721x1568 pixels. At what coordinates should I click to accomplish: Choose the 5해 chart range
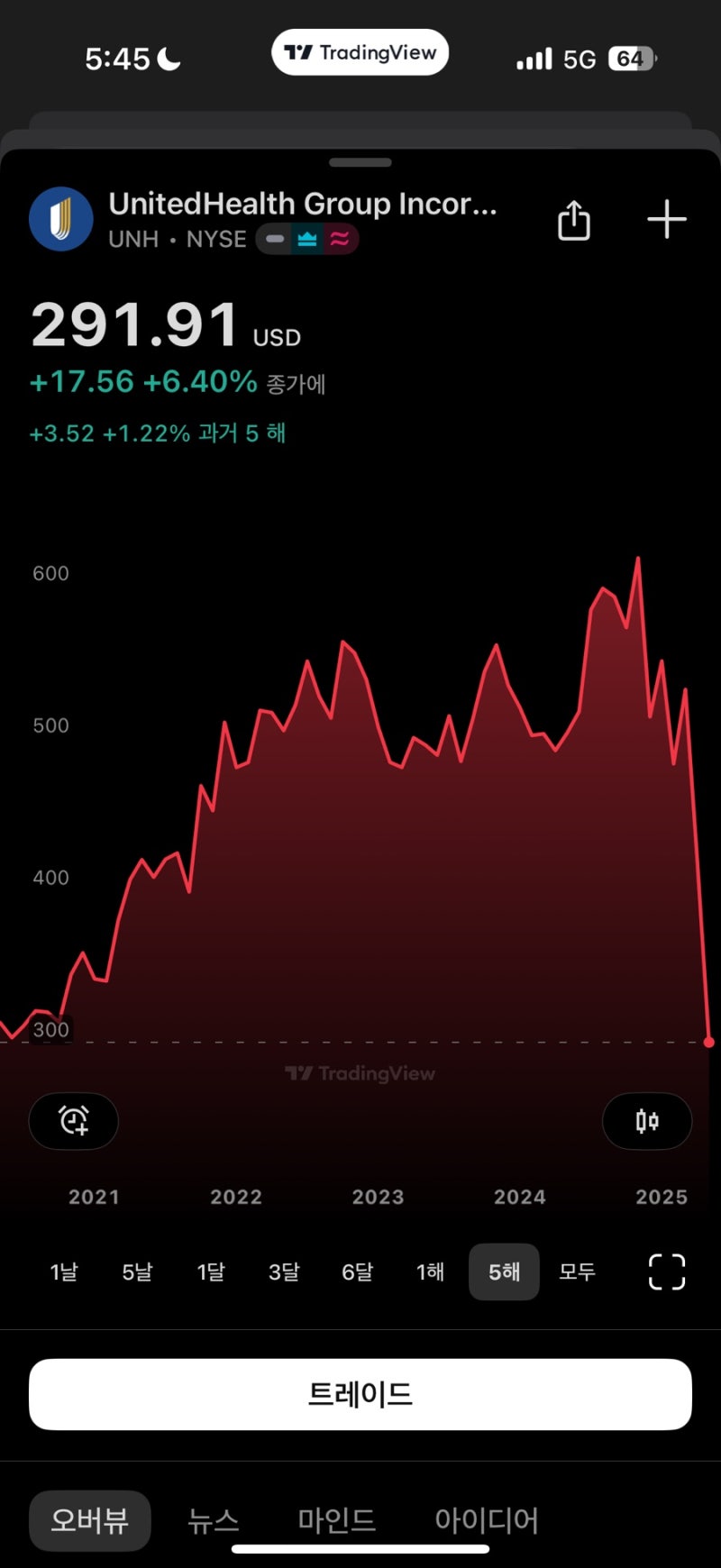pos(504,1272)
